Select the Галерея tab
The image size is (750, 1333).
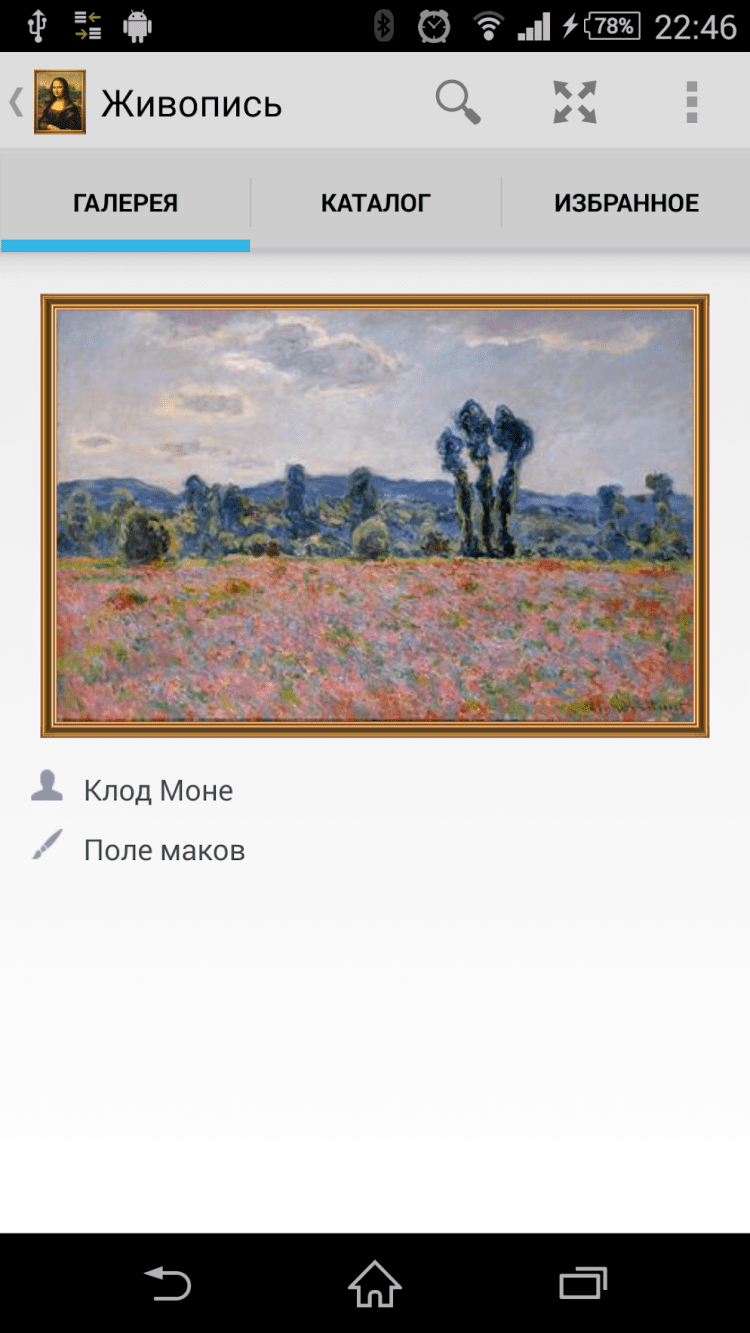coord(125,203)
